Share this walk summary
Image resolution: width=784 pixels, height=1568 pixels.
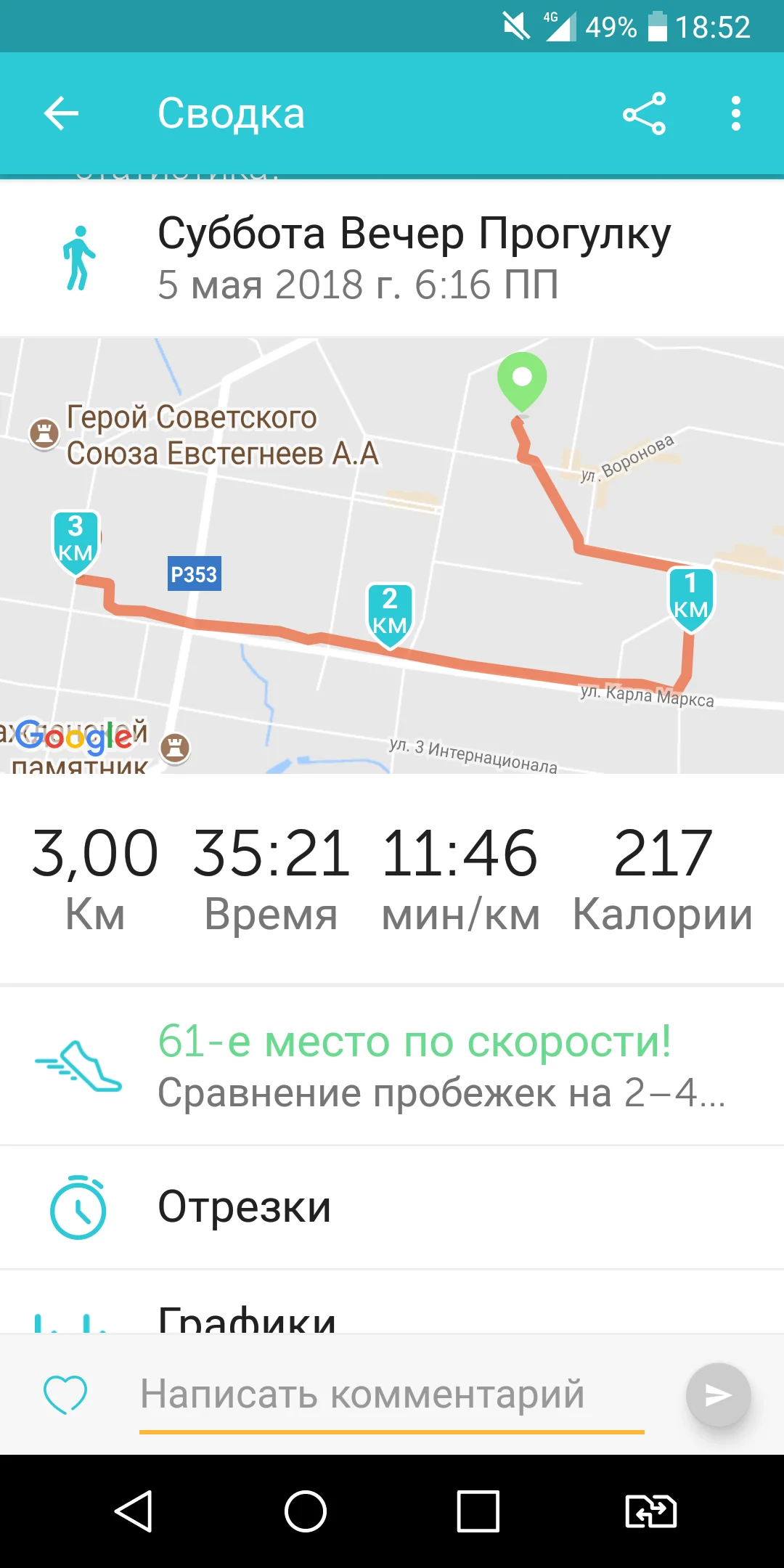pos(644,114)
